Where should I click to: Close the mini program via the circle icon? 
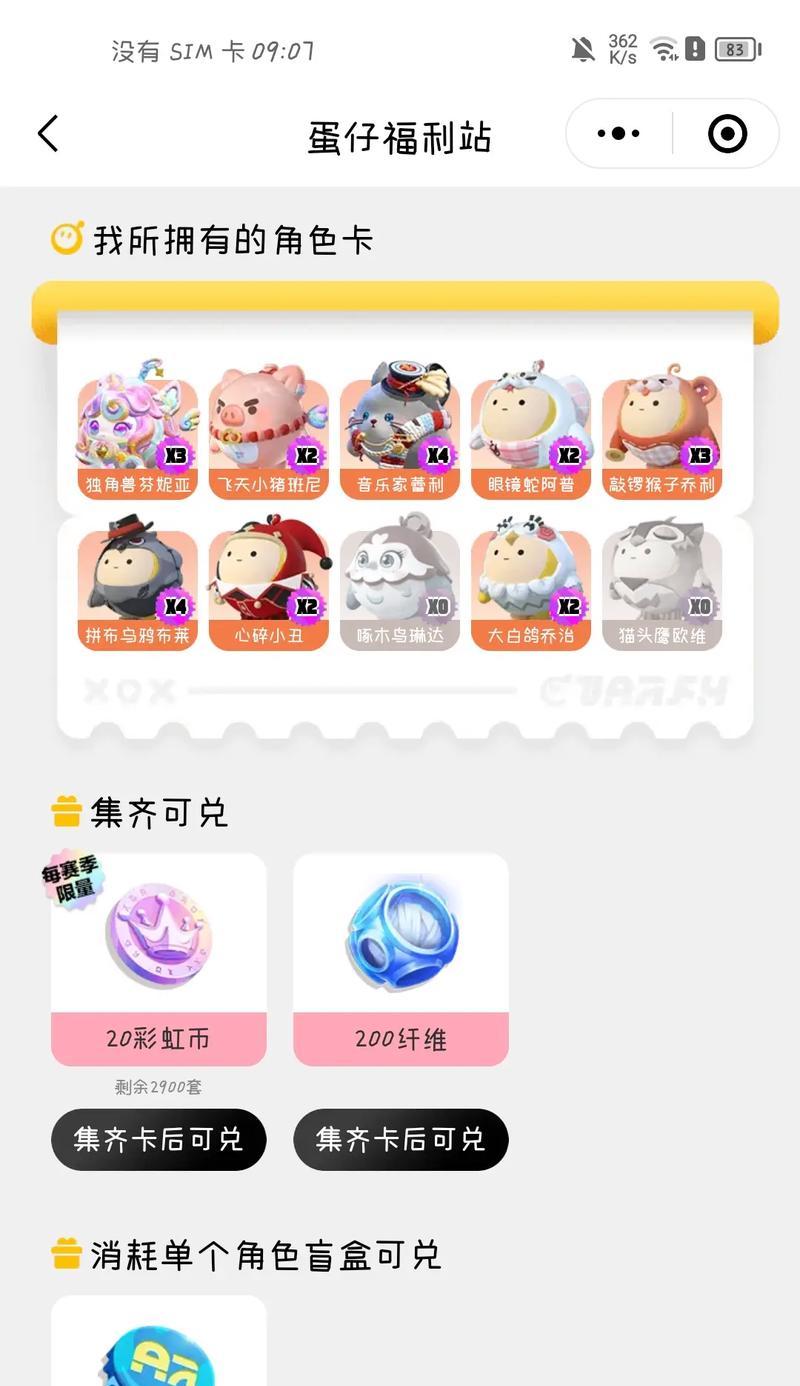coord(727,133)
